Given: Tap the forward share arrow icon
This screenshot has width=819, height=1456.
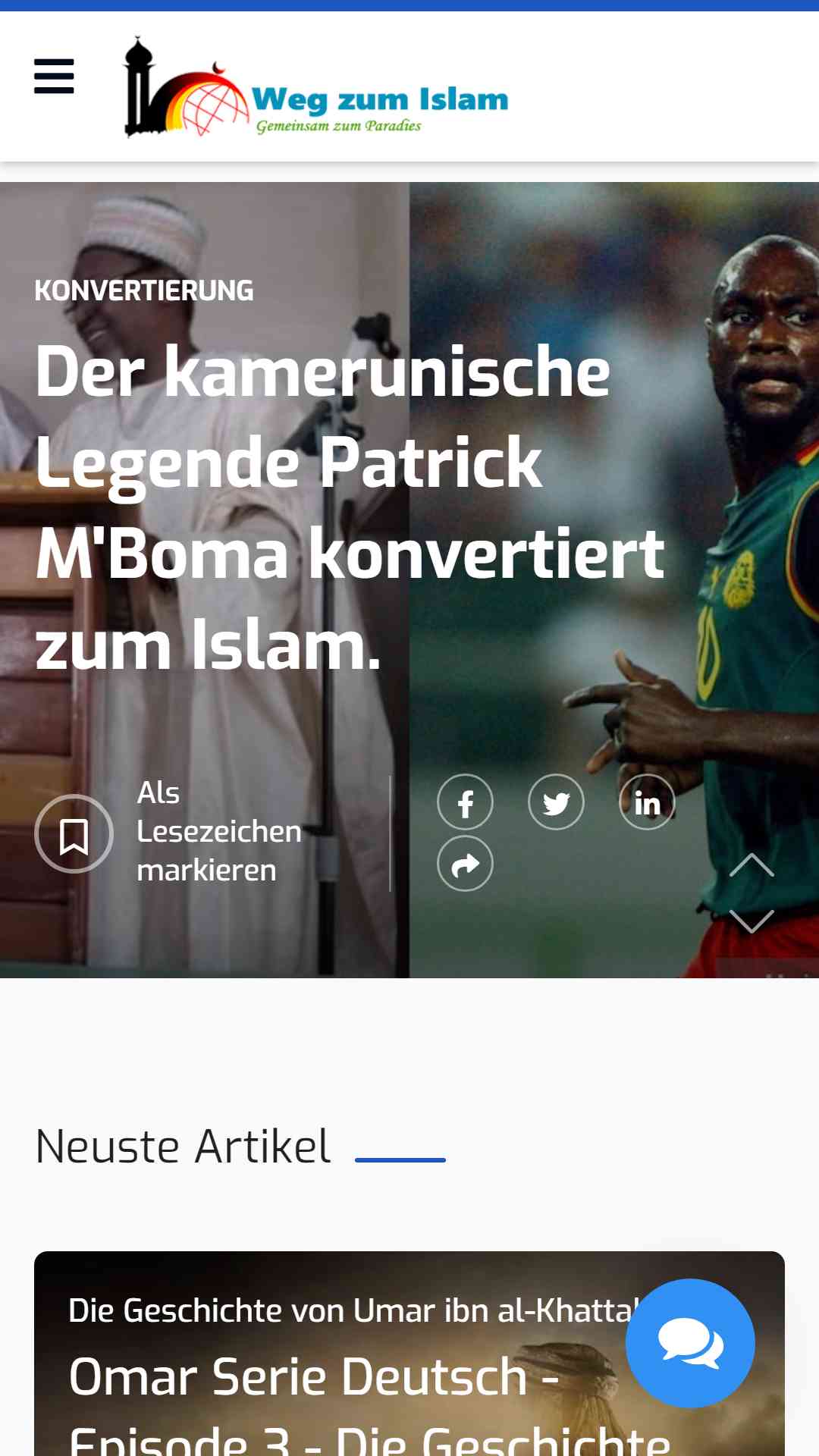Looking at the screenshot, I should (465, 864).
